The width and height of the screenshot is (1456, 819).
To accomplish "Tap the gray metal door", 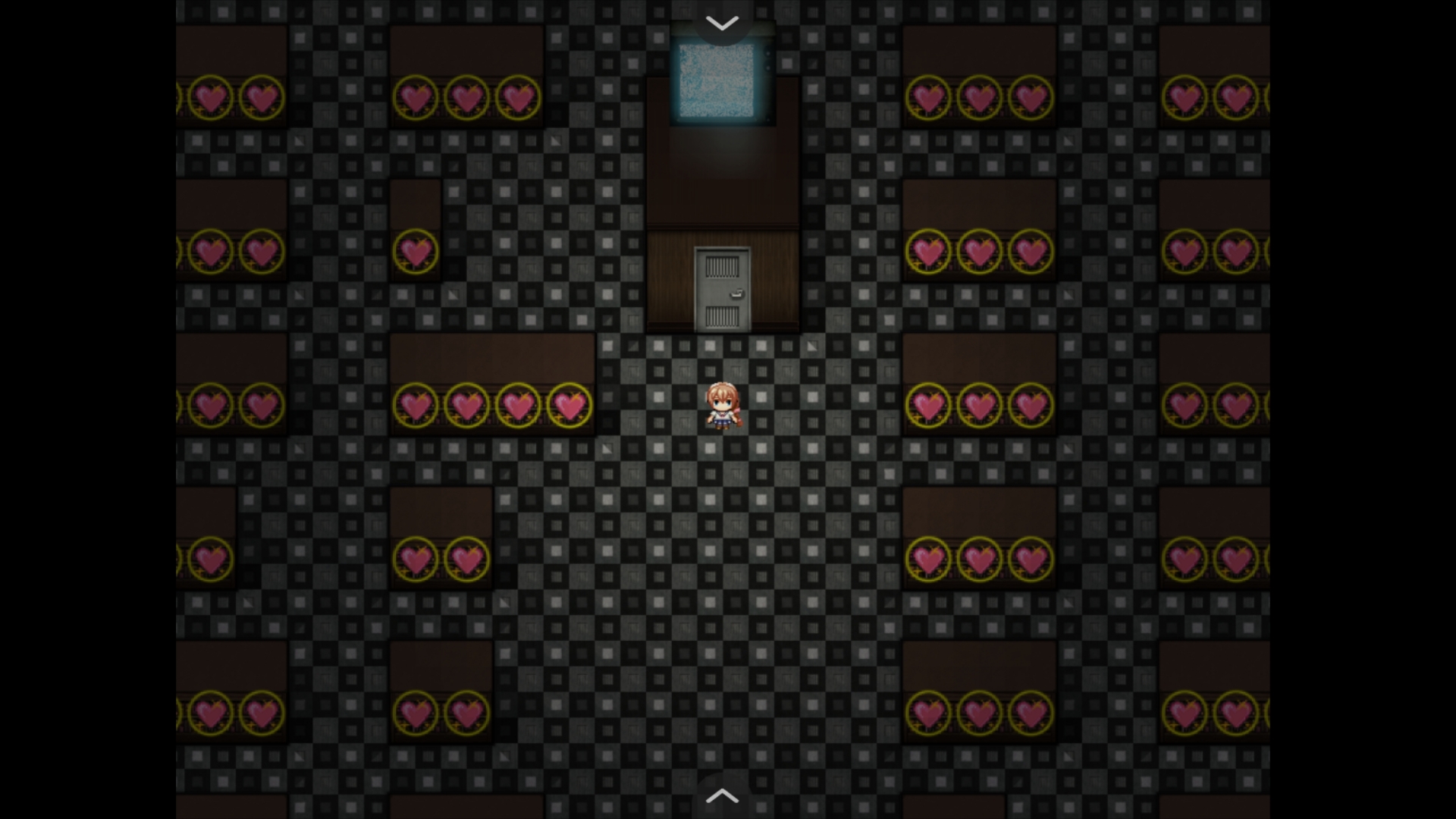I will click(722, 290).
